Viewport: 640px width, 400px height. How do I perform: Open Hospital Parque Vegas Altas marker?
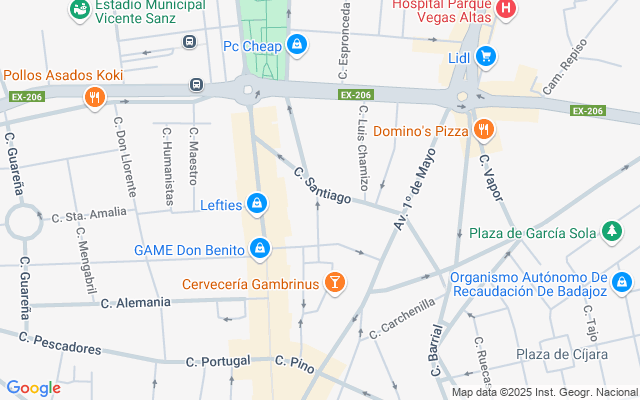point(506,9)
